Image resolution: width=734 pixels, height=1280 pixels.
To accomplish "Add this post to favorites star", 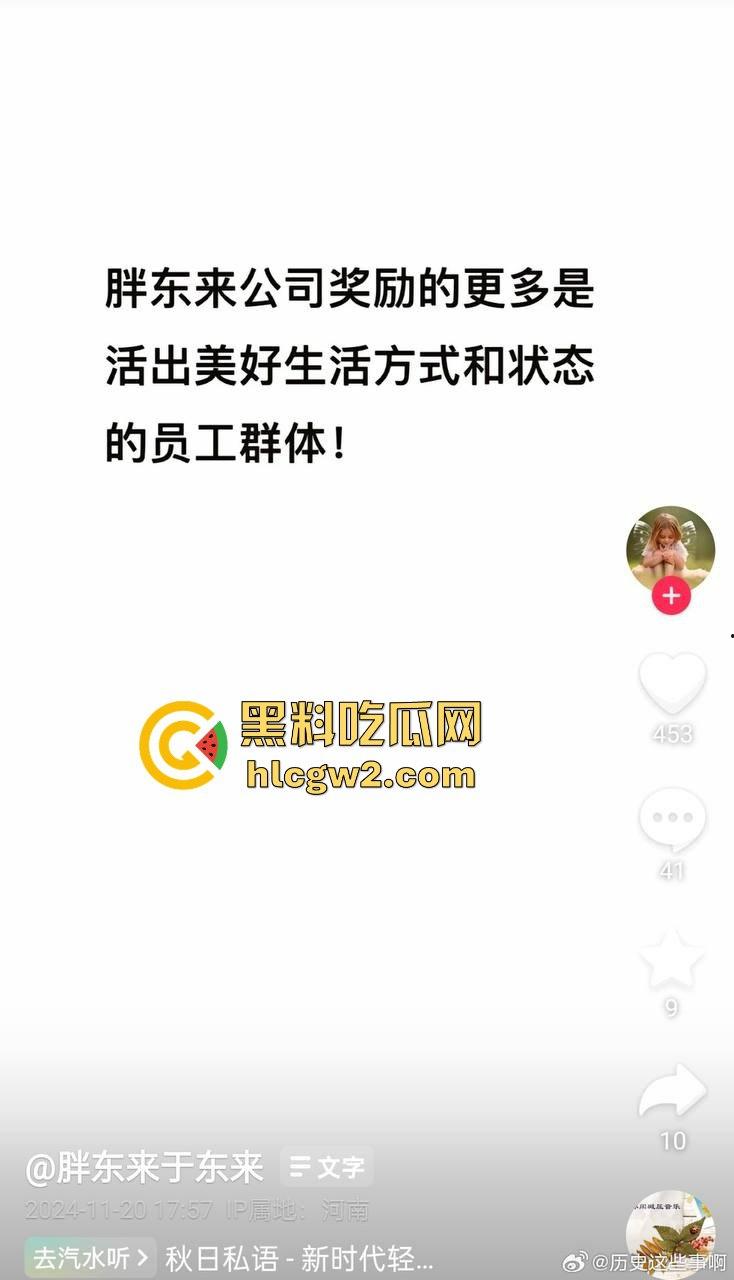I will [672, 958].
